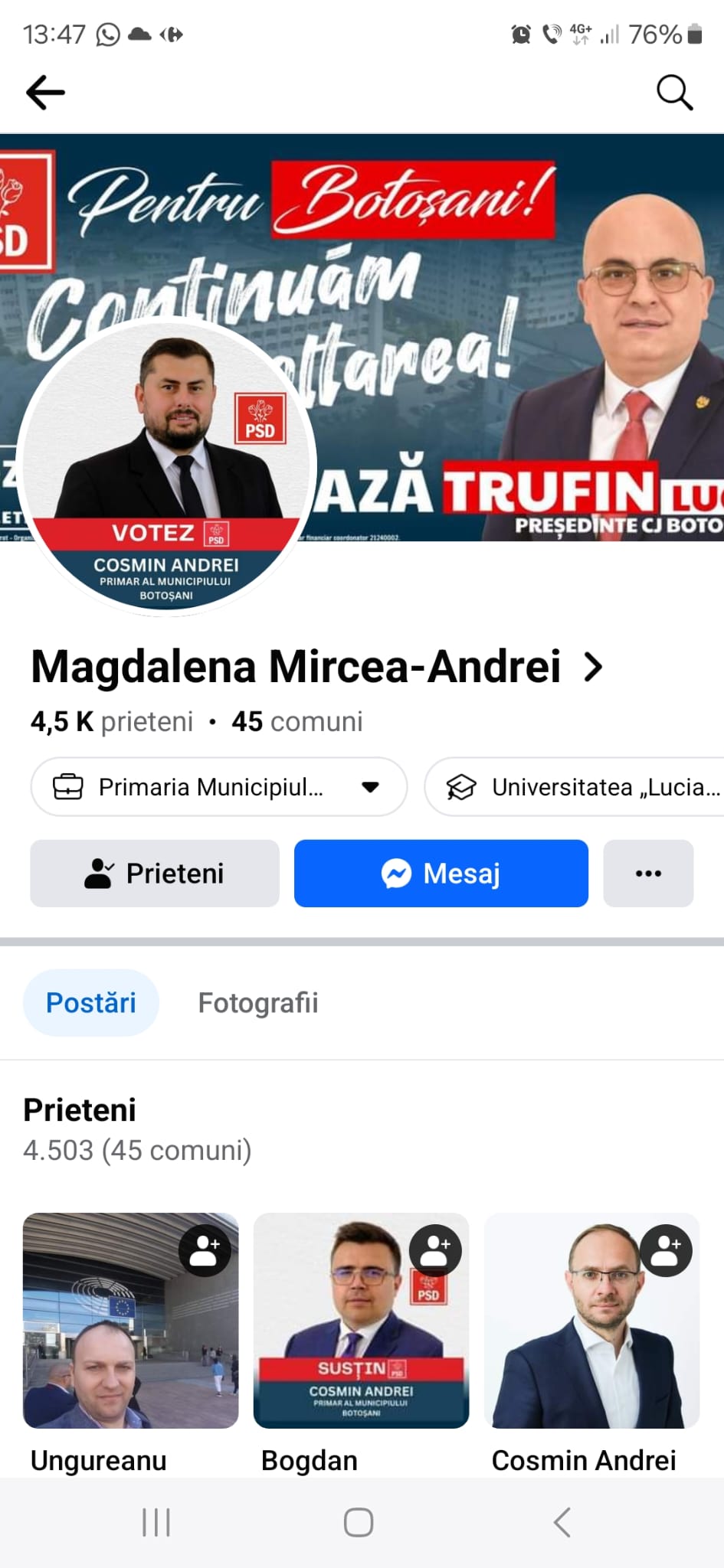This screenshot has height=1568, width=724.
Task: Go back using the top-left arrow
Action: 45,93
